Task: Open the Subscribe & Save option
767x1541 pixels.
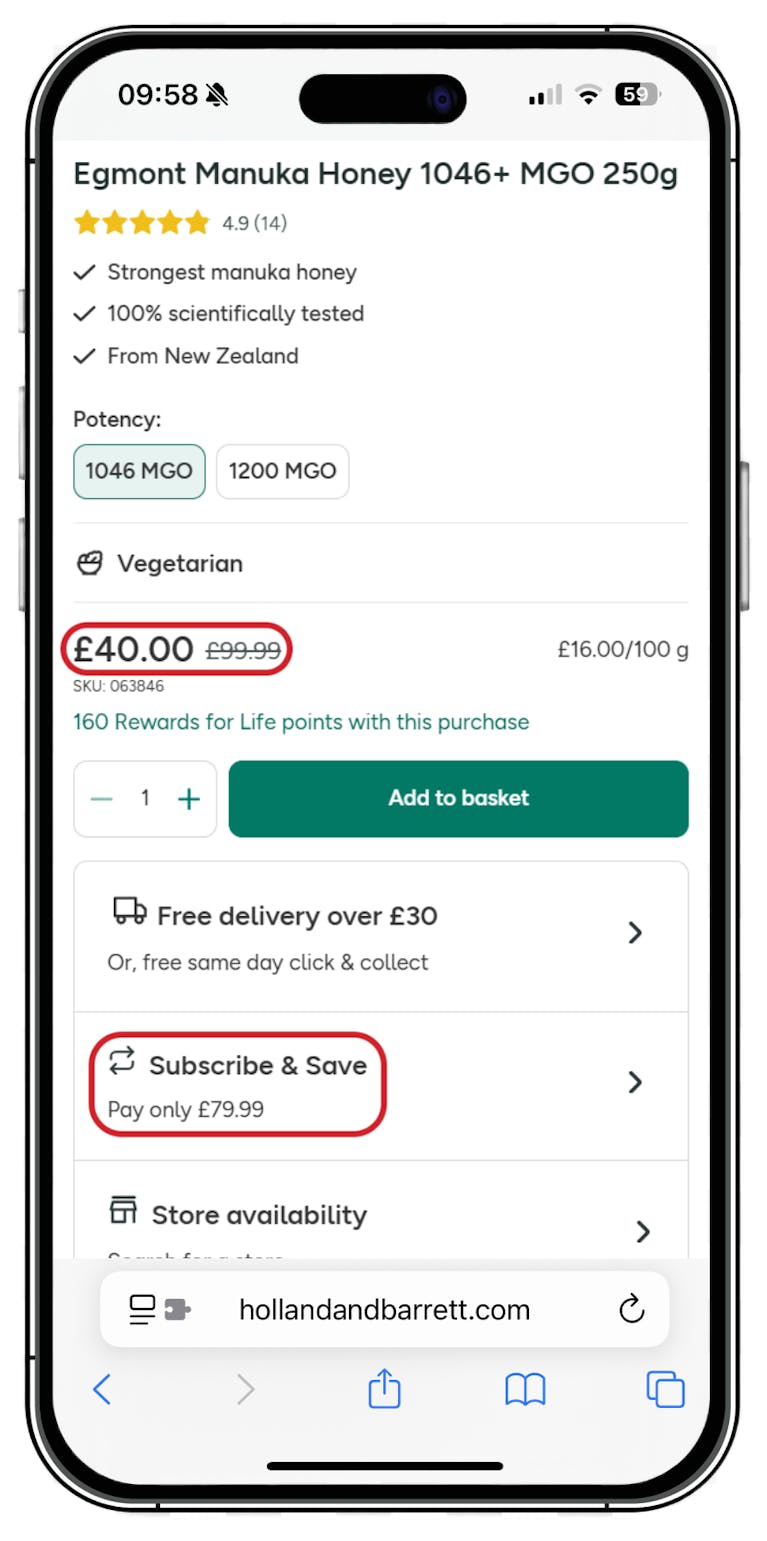Action: (x=381, y=1084)
